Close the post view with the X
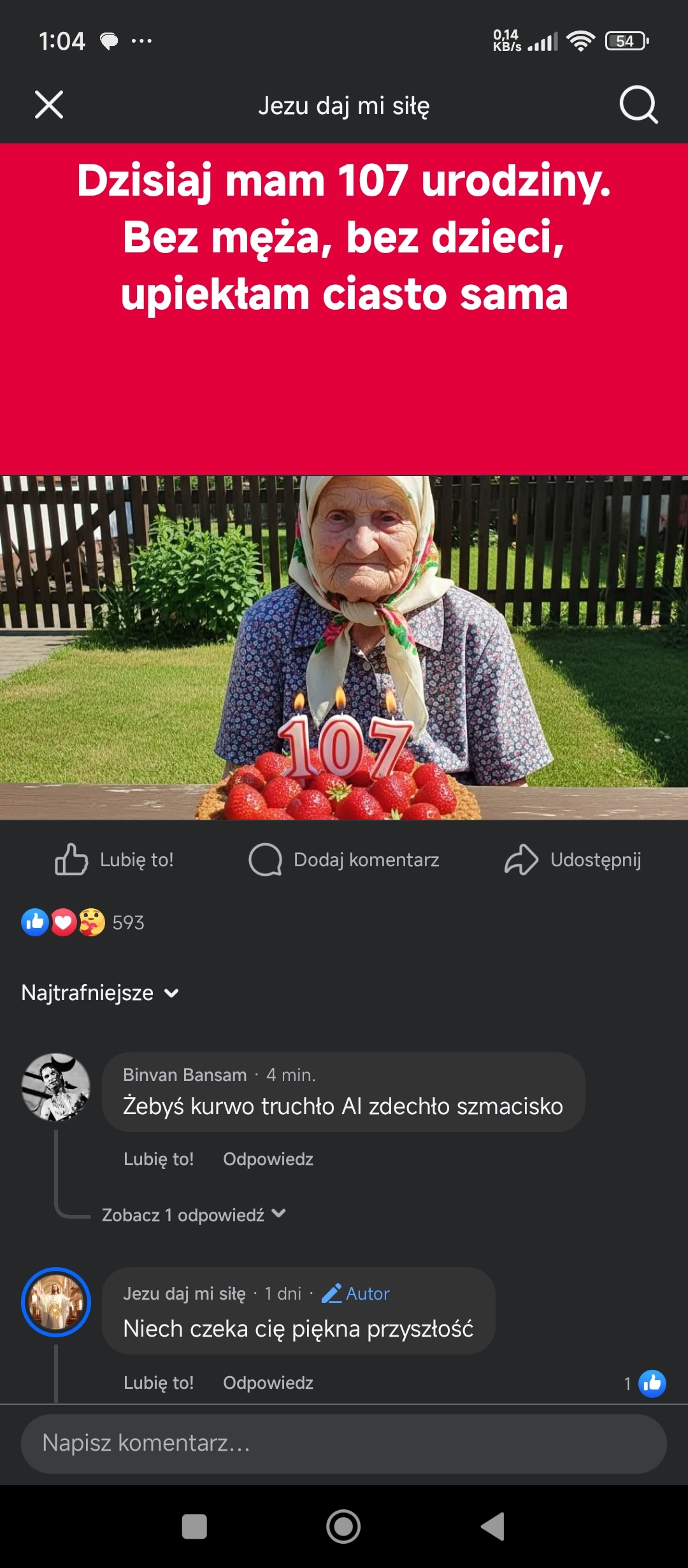This screenshot has width=688, height=1568. [x=49, y=105]
